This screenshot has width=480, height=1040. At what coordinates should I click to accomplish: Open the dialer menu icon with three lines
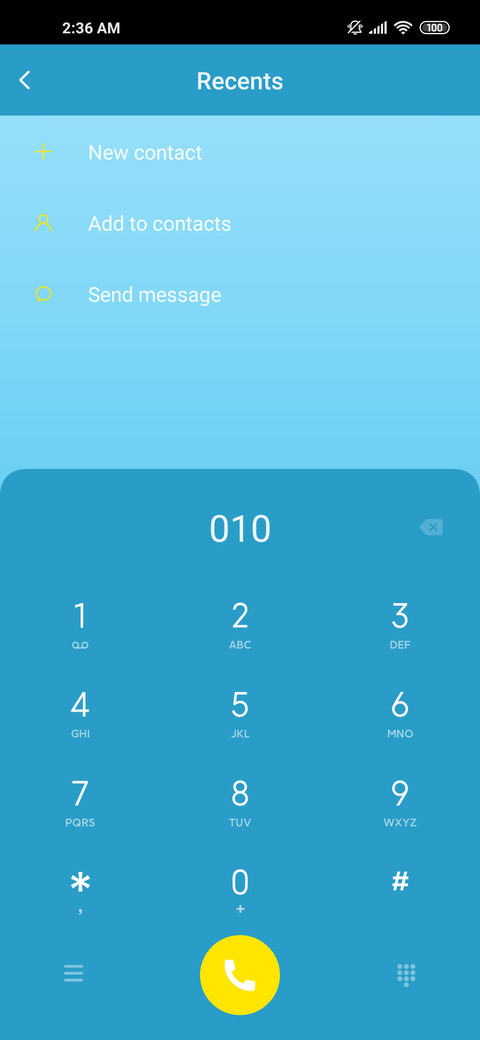[x=74, y=974]
